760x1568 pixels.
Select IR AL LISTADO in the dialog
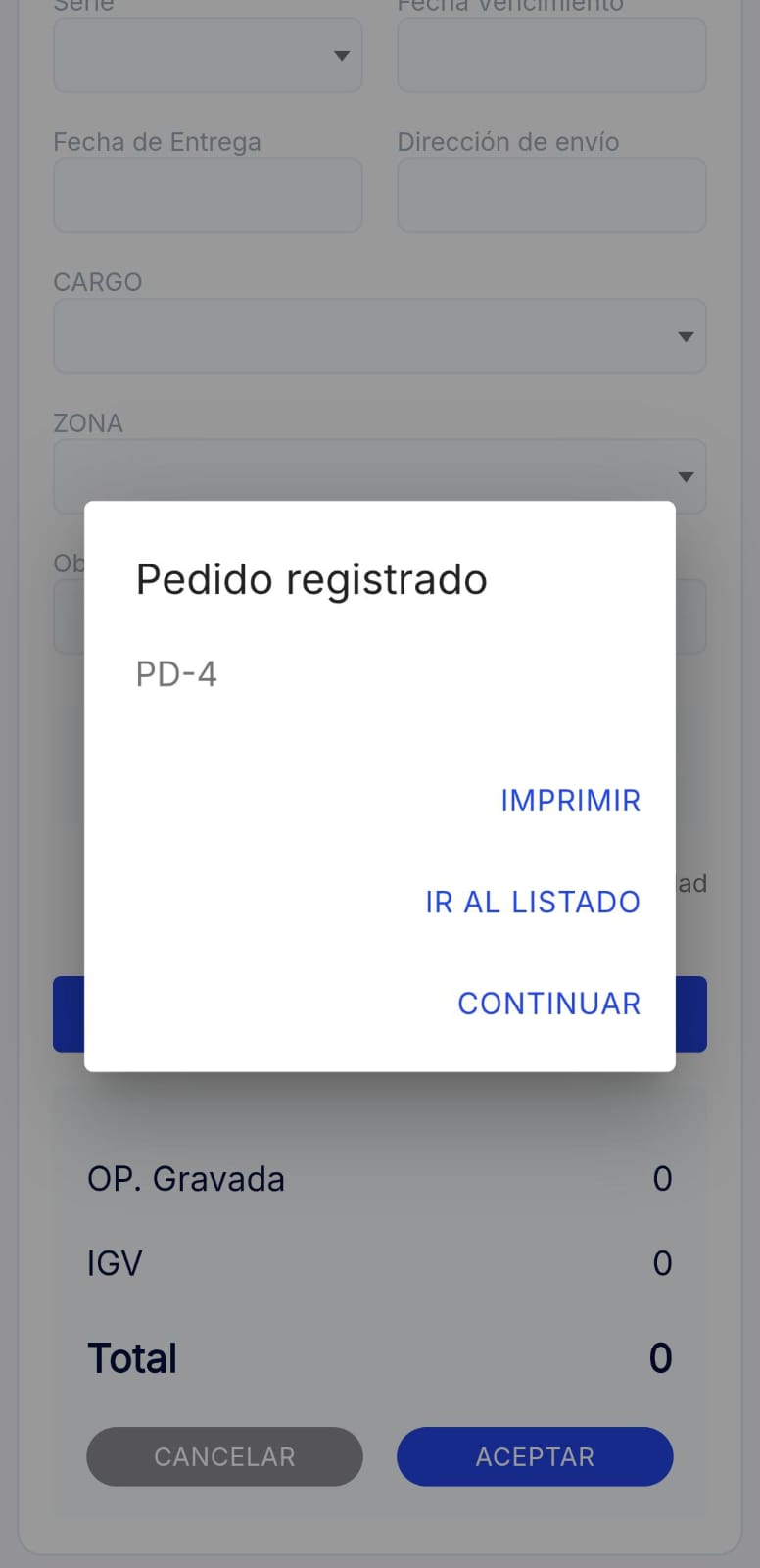(532, 902)
